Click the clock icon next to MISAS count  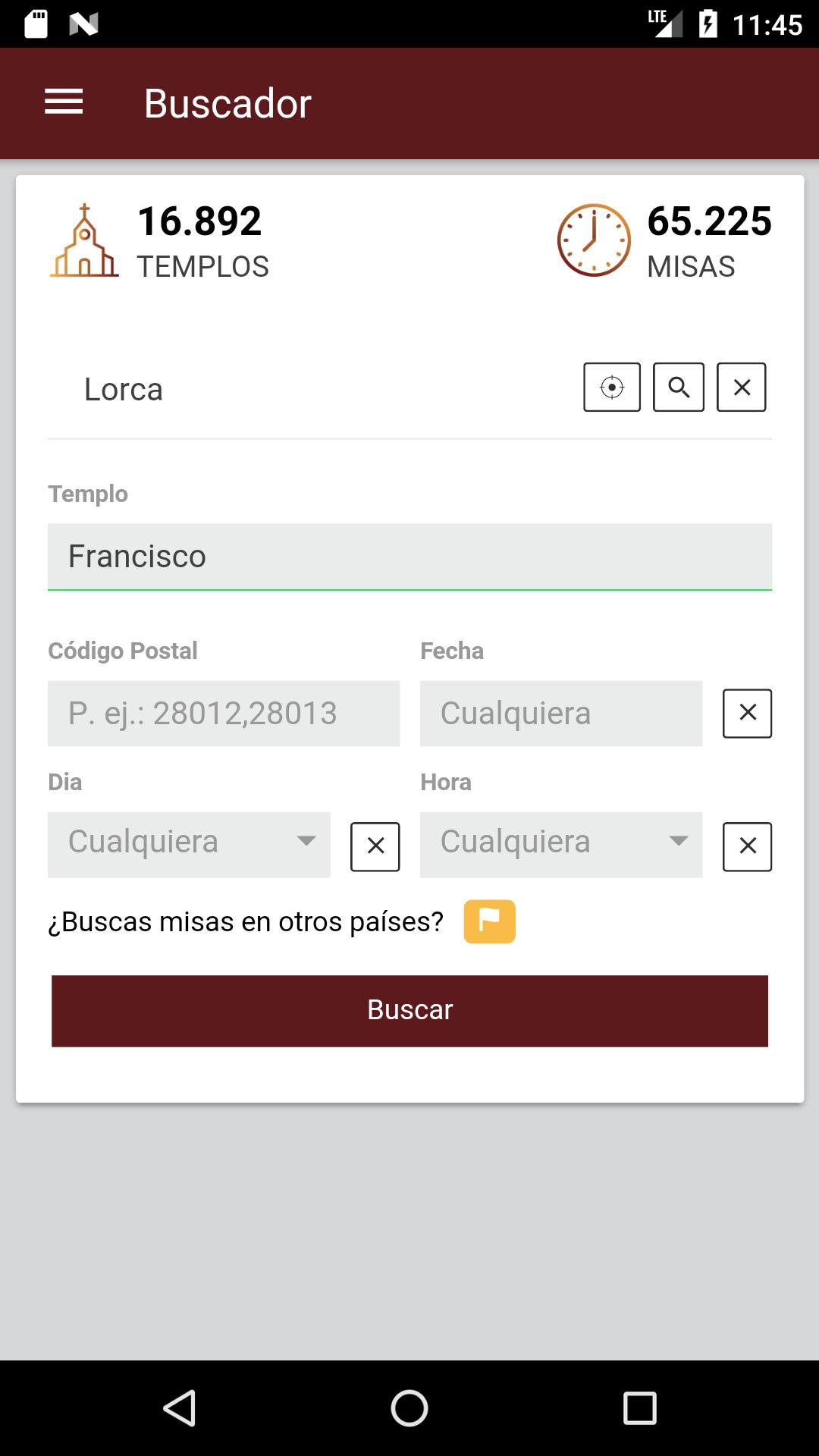[595, 240]
